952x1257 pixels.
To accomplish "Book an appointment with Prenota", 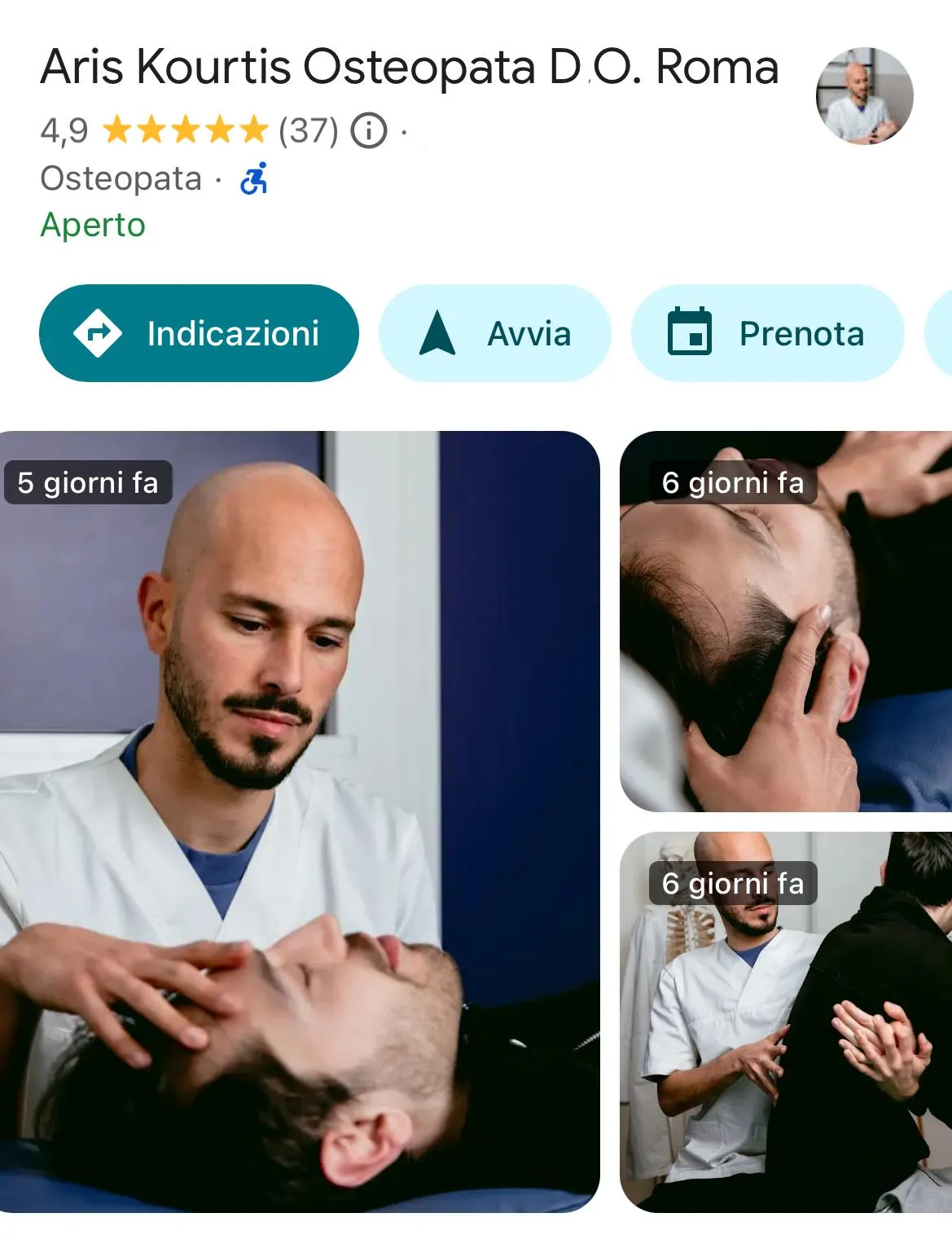I will tap(768, 333).
